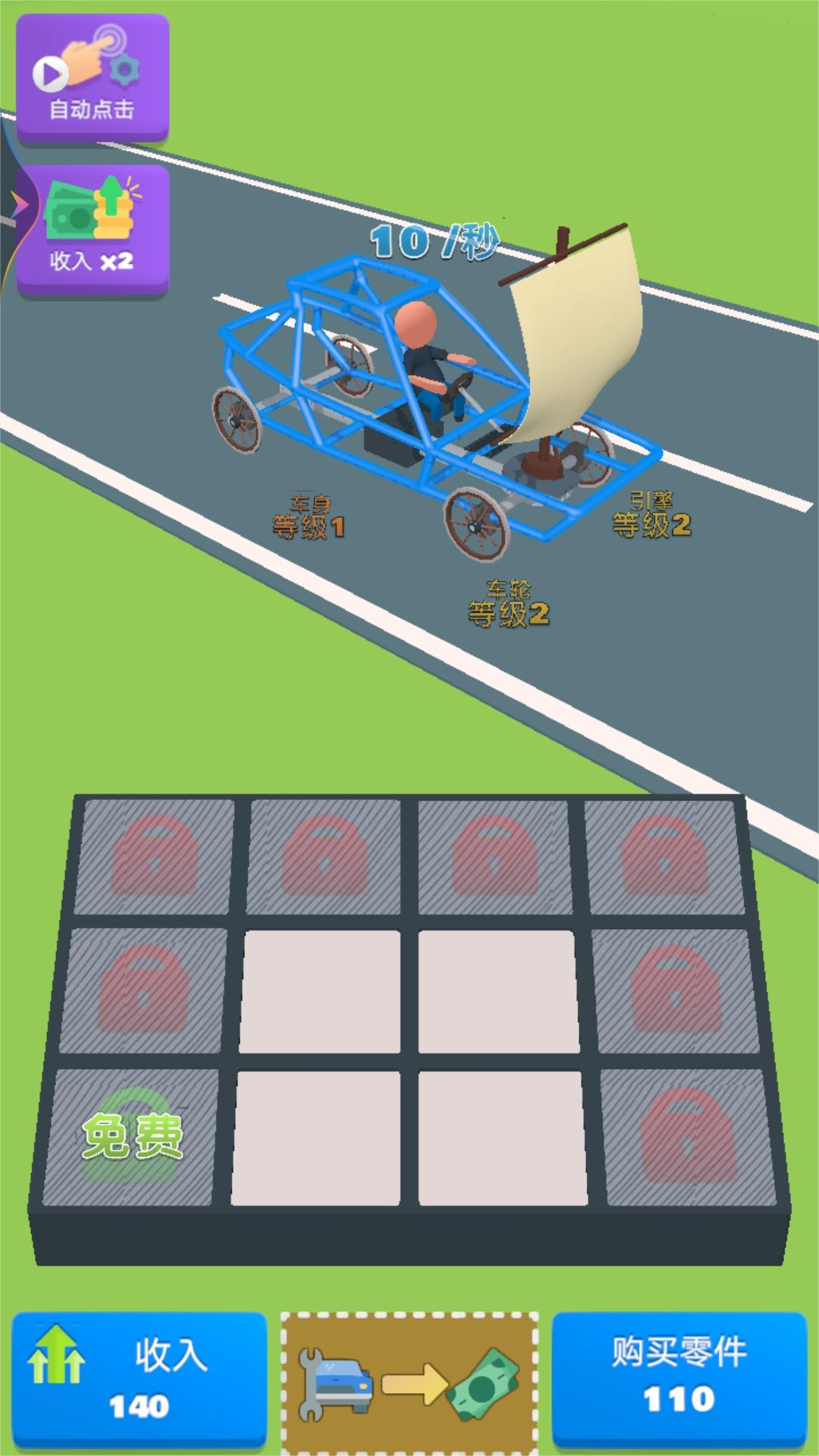
Task: Unlock the free 免费 grid slot
Action: coord(133,1136)
